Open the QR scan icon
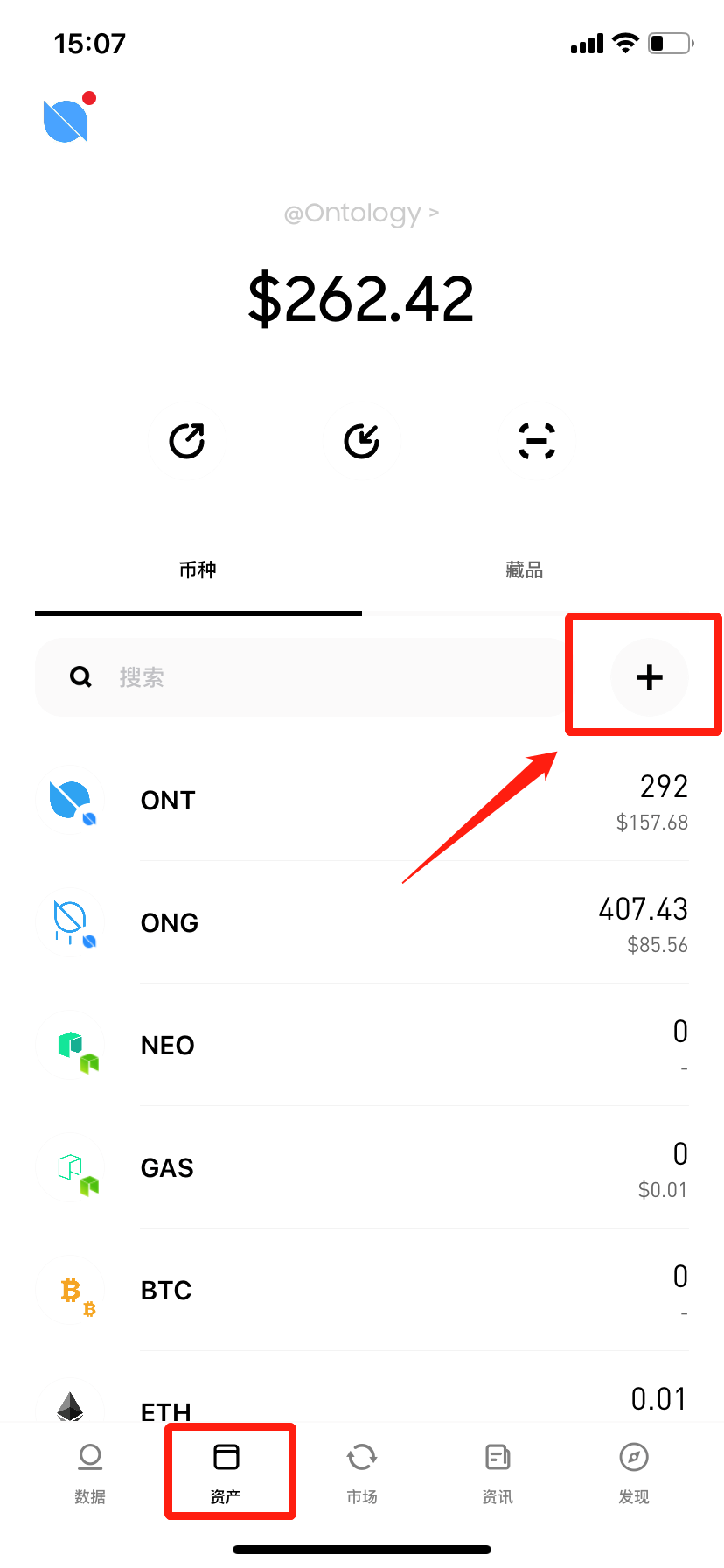 536,441
